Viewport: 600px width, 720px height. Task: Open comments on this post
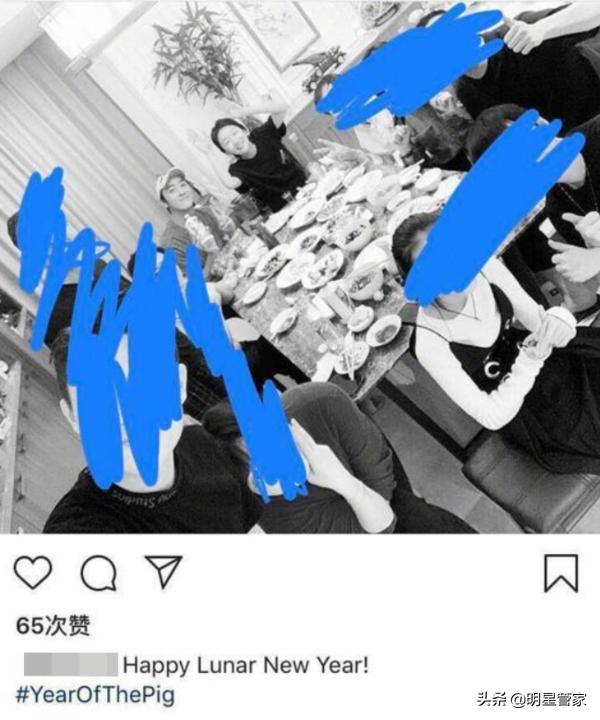tap(98, 572)
